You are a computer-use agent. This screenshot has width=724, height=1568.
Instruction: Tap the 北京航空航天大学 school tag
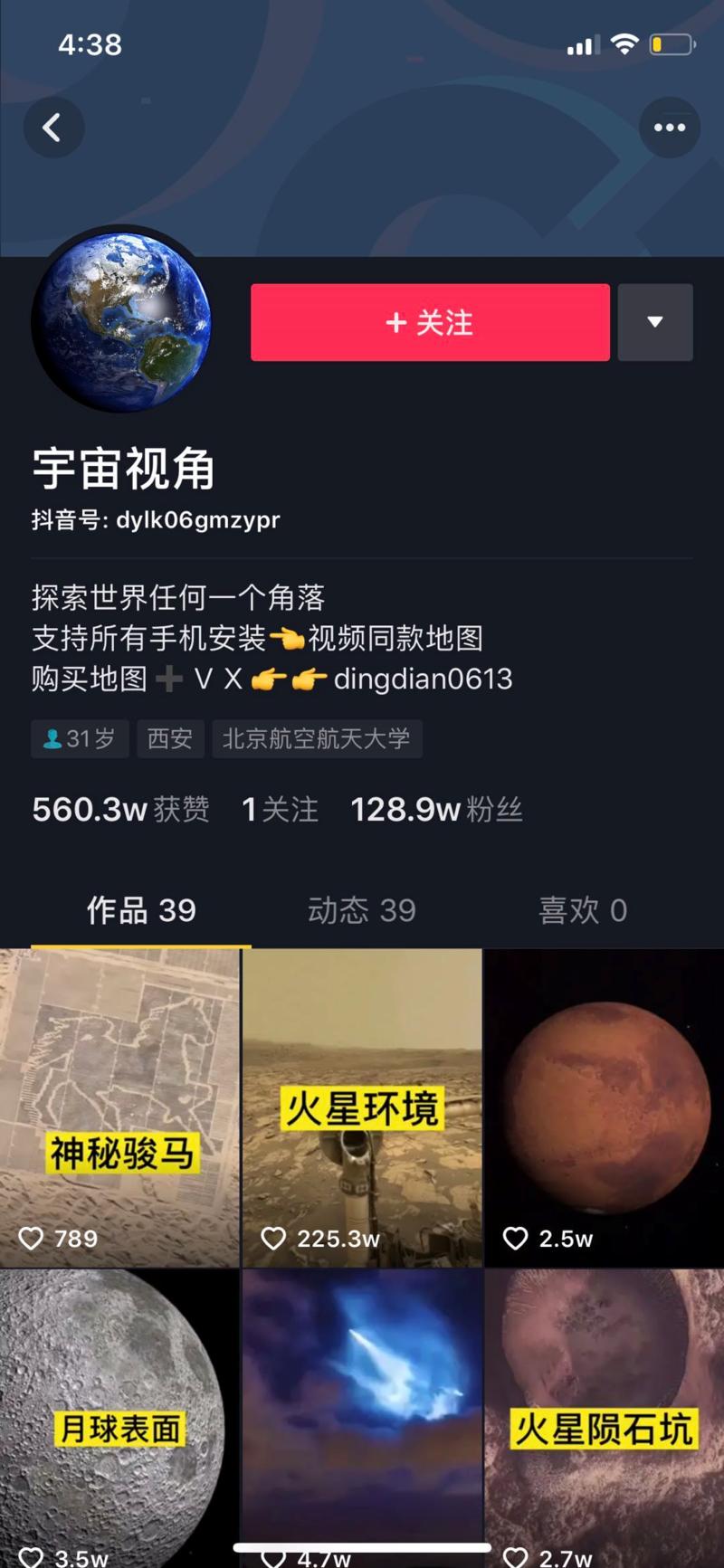click(317, 738)
